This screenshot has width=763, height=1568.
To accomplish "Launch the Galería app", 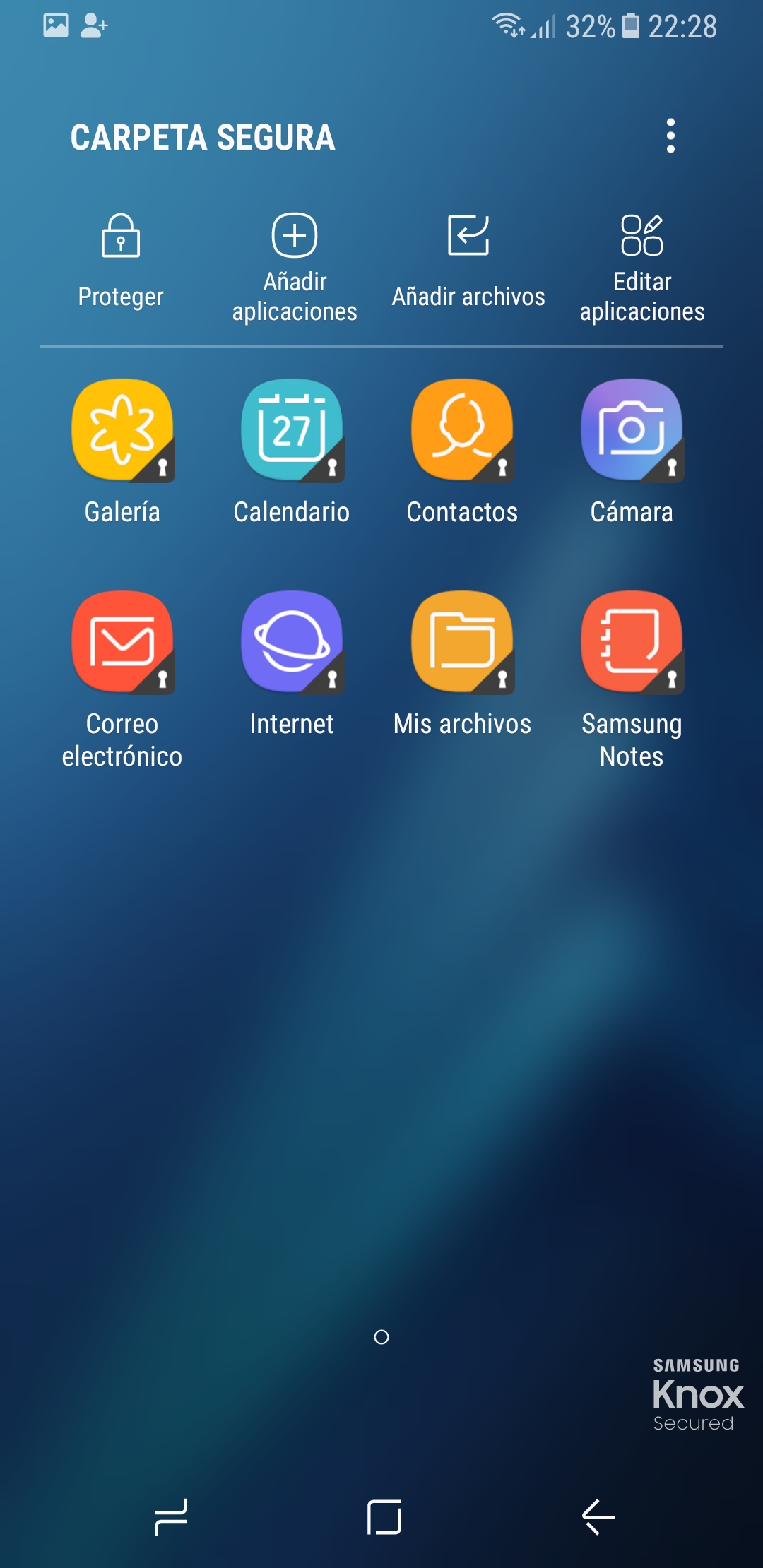I will (122, 452).
